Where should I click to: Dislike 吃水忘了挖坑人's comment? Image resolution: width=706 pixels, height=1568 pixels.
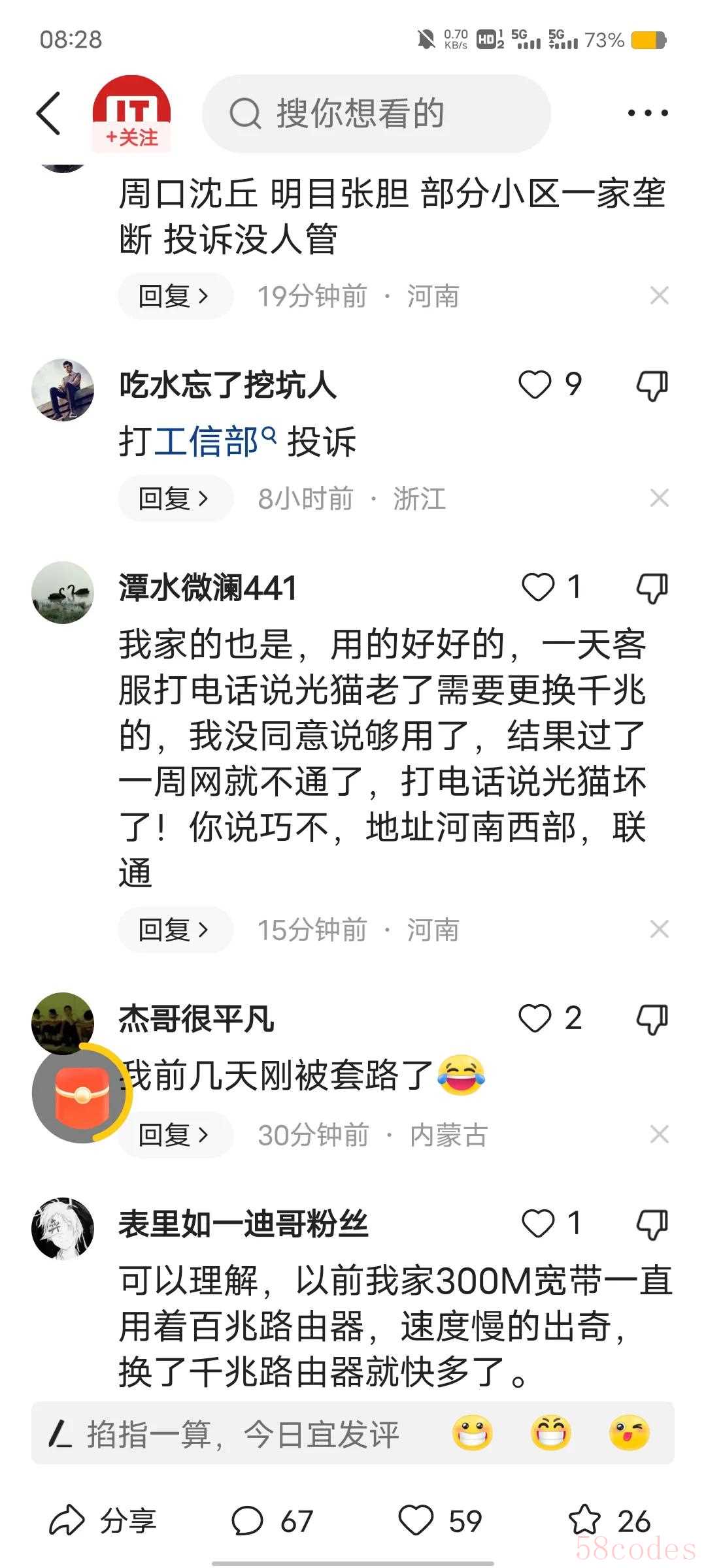point(652,386)
